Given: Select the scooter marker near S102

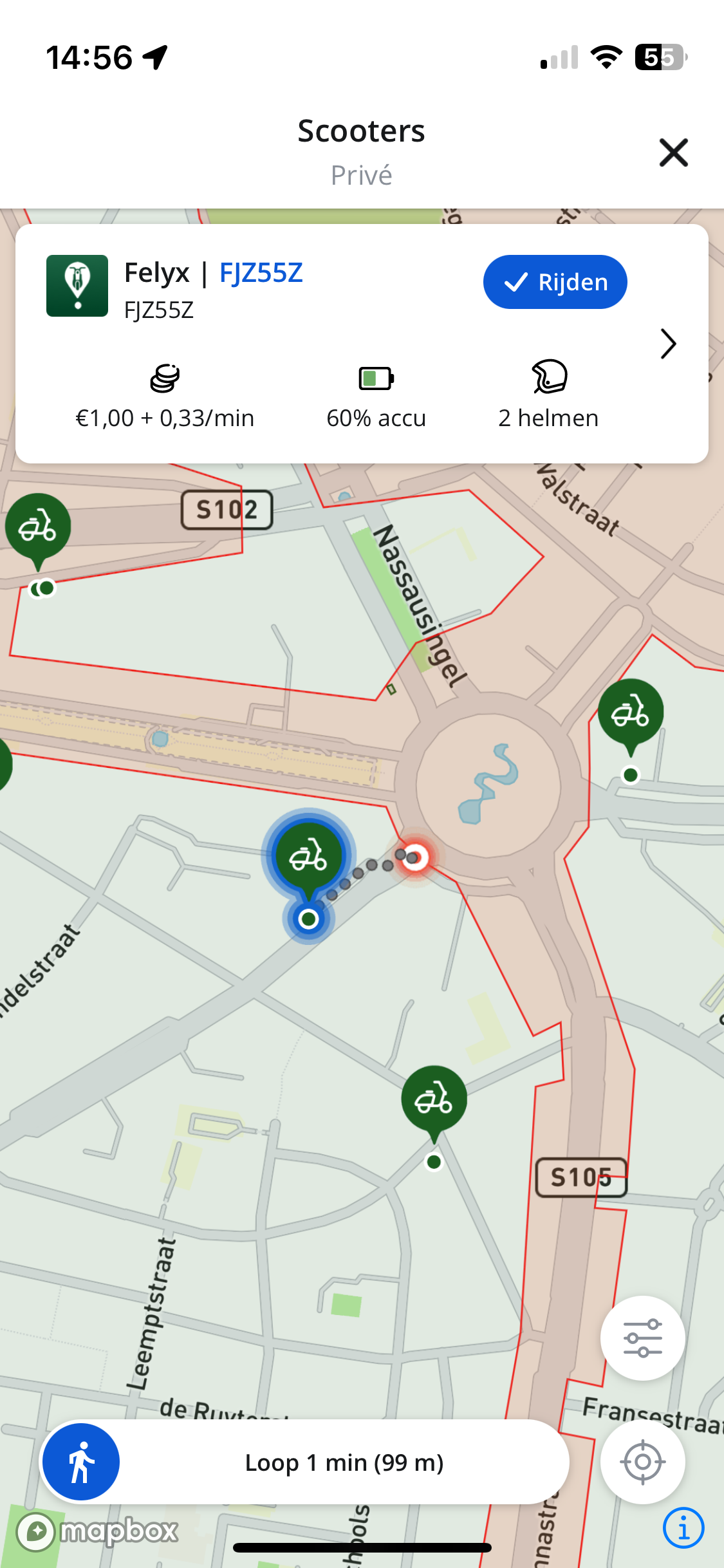Looking at the screenshot, I should pos(38,527).
